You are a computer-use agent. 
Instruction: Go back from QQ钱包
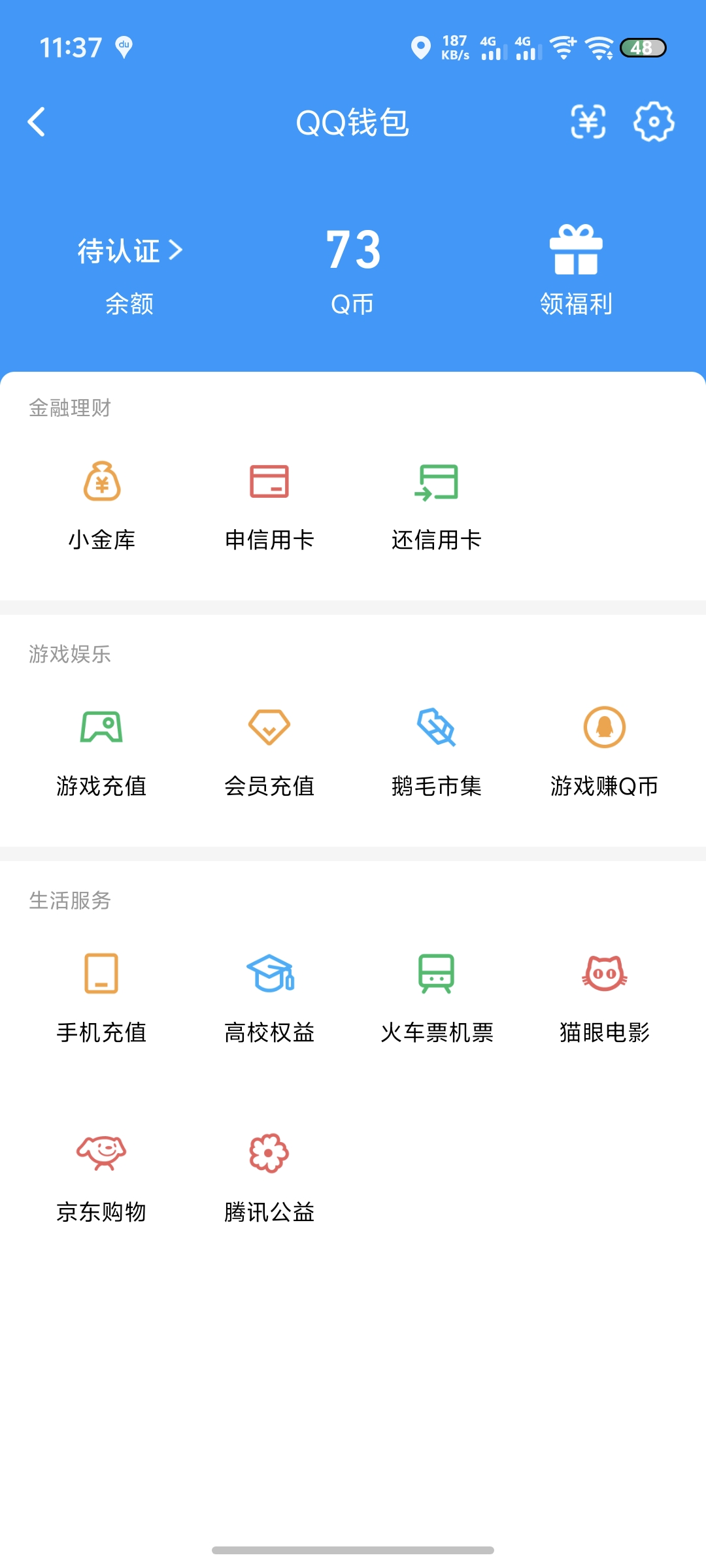37,122
